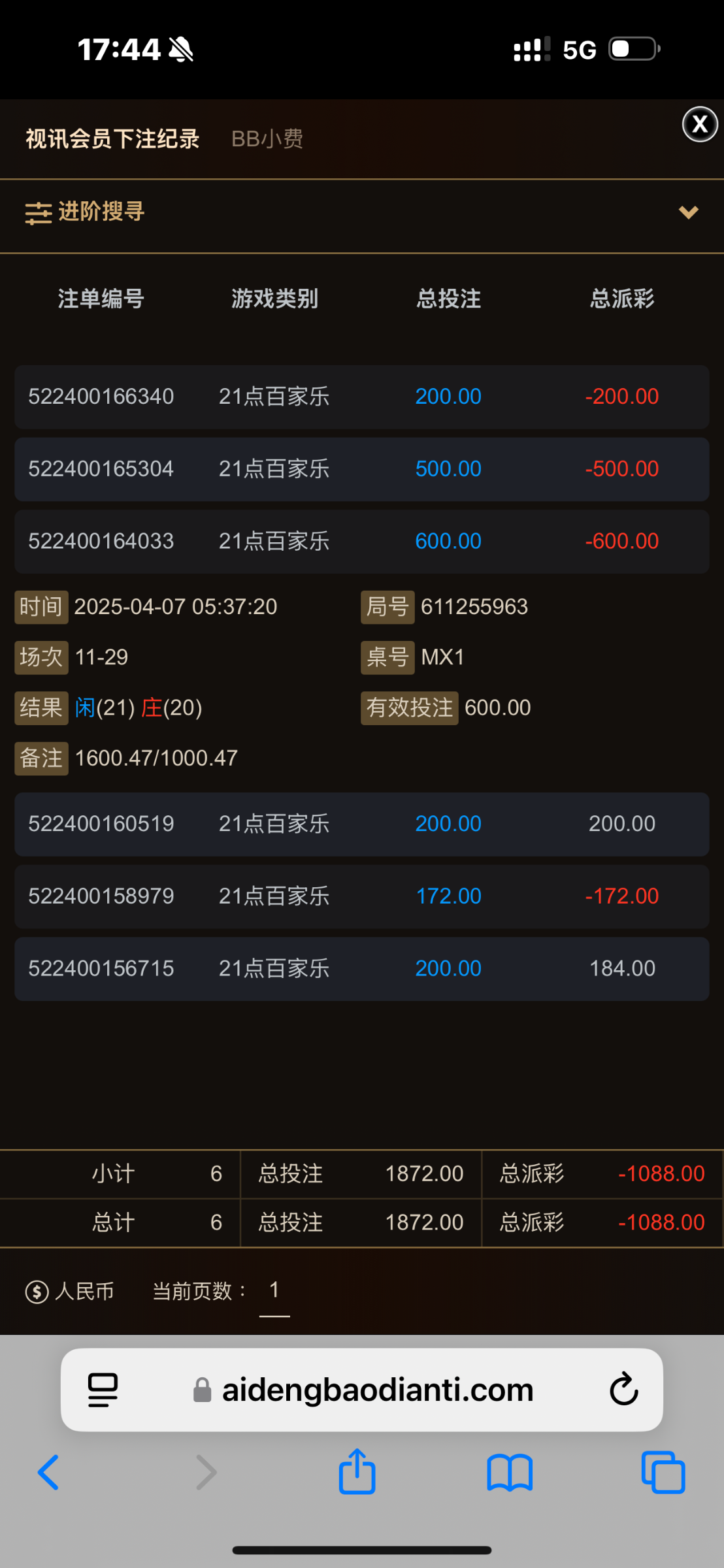This screenshot has width=724, height=1568.
Task: Open Safari bookmarks
Action: (x=510, y=1473)
